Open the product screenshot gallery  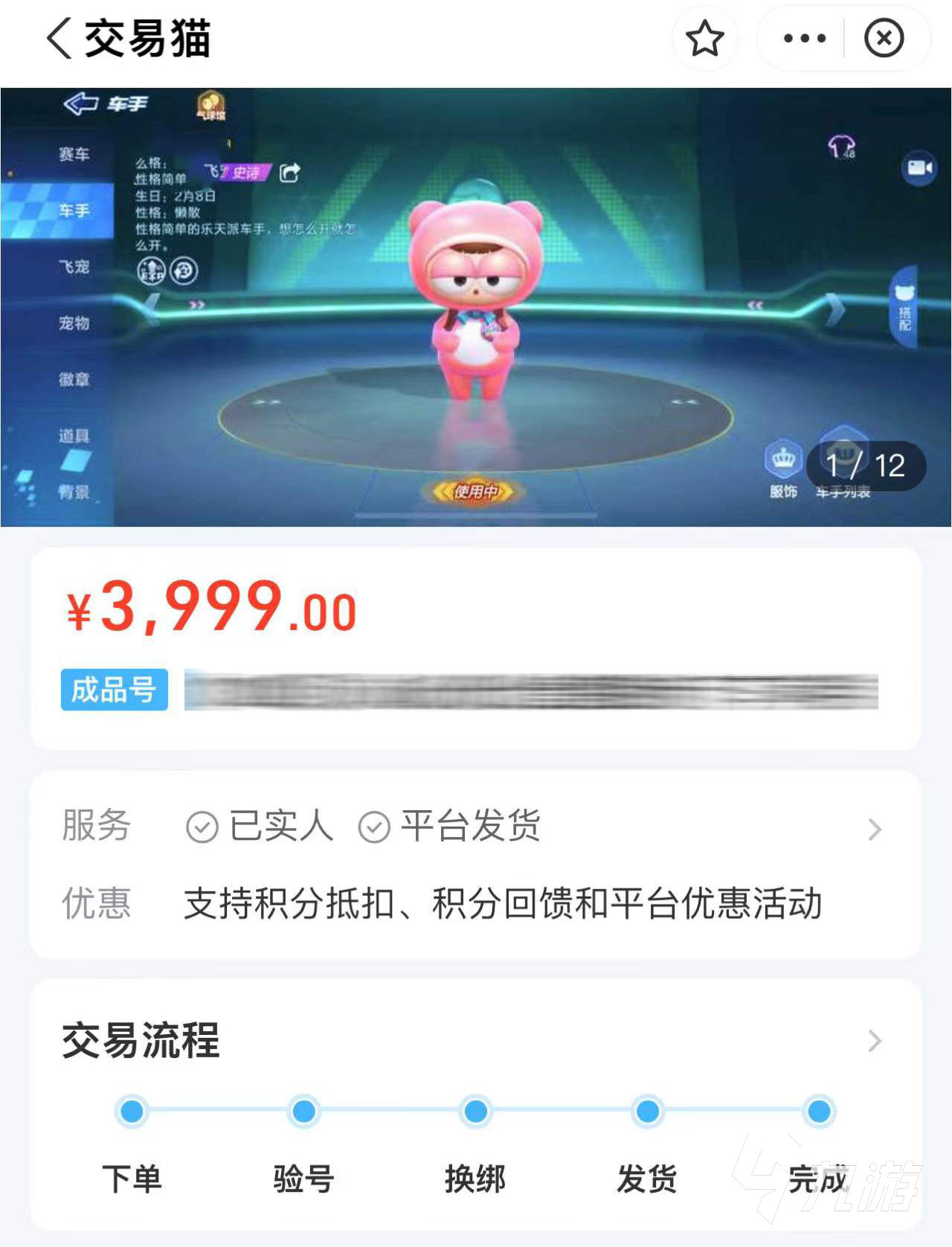coord(476,307)
